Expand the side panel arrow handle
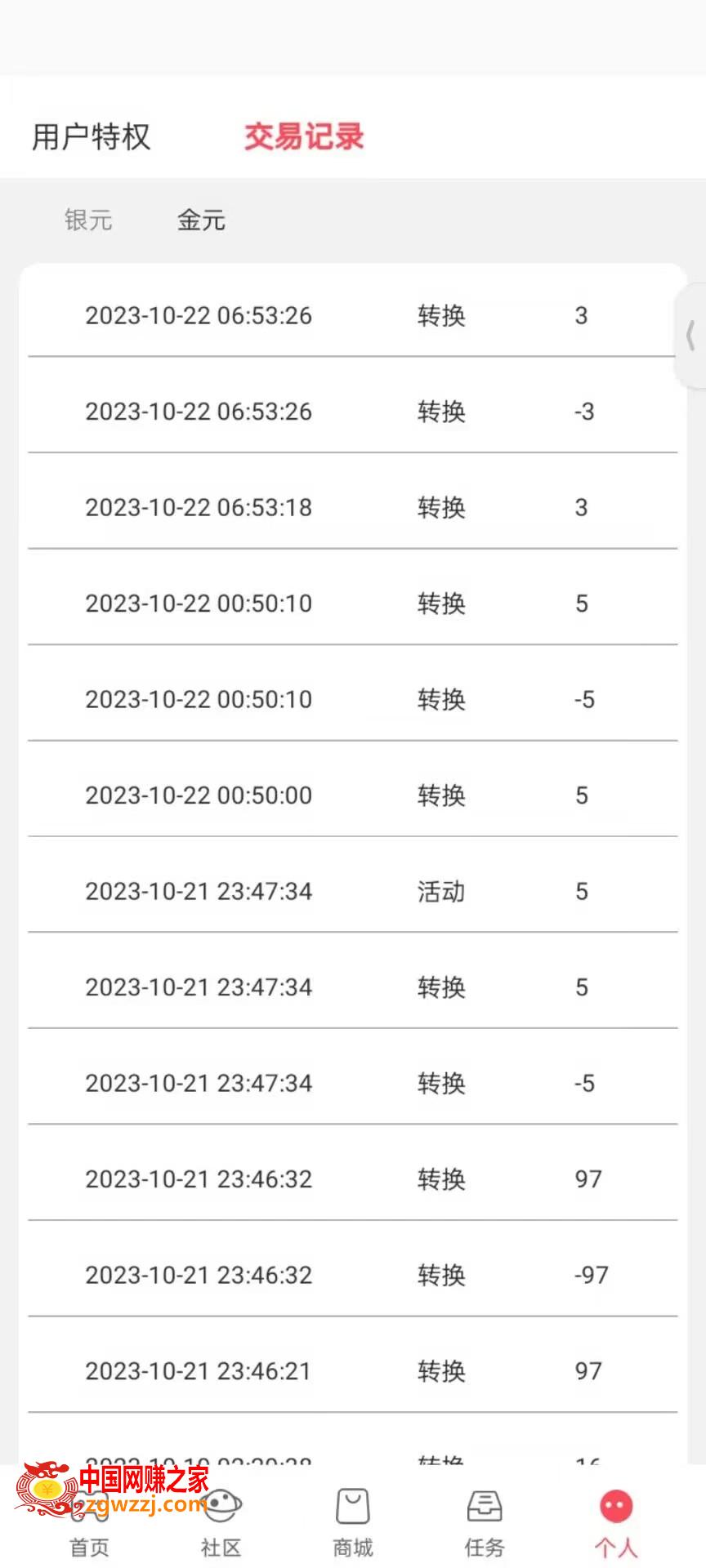706x1568 pixels. (x=691, y=336)
